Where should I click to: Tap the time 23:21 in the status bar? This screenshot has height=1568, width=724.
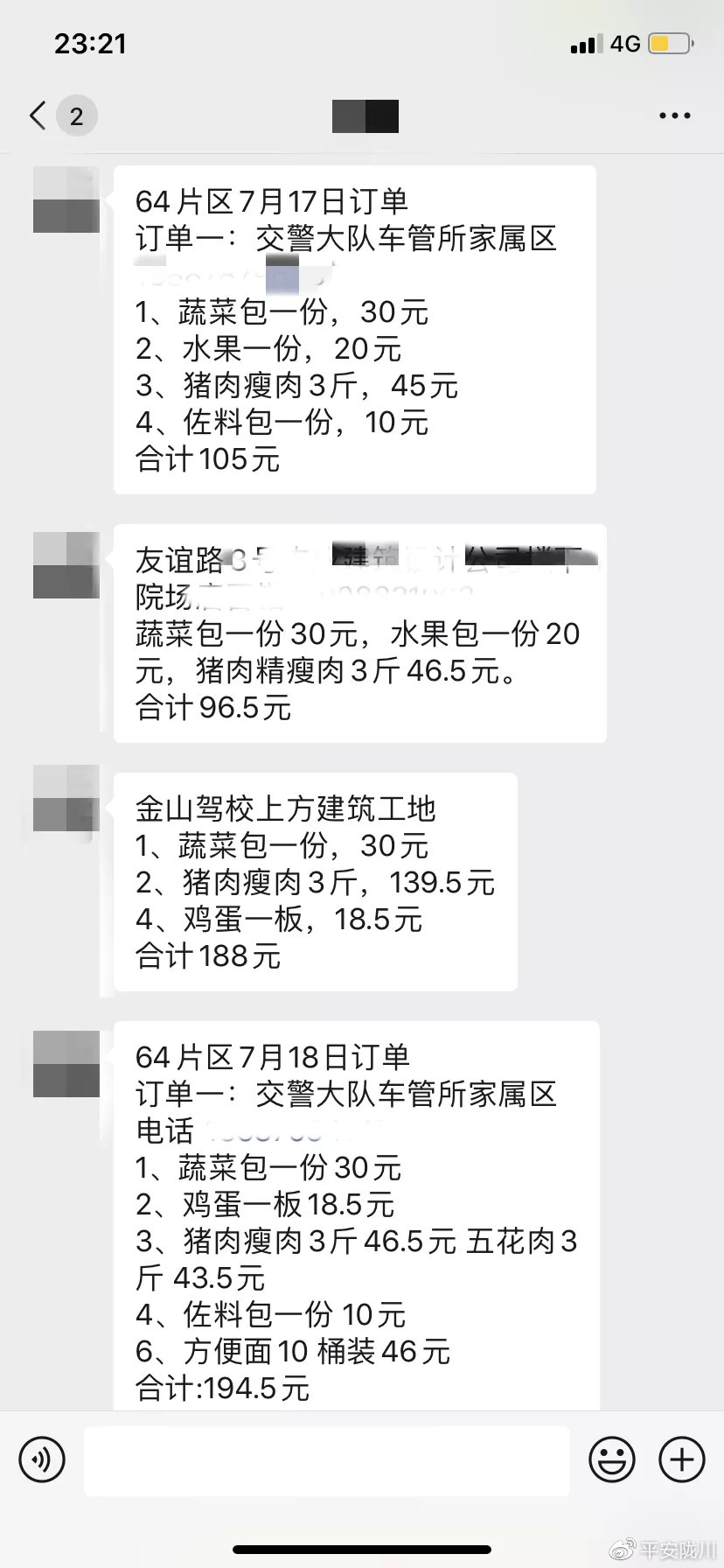coord(91,42)
